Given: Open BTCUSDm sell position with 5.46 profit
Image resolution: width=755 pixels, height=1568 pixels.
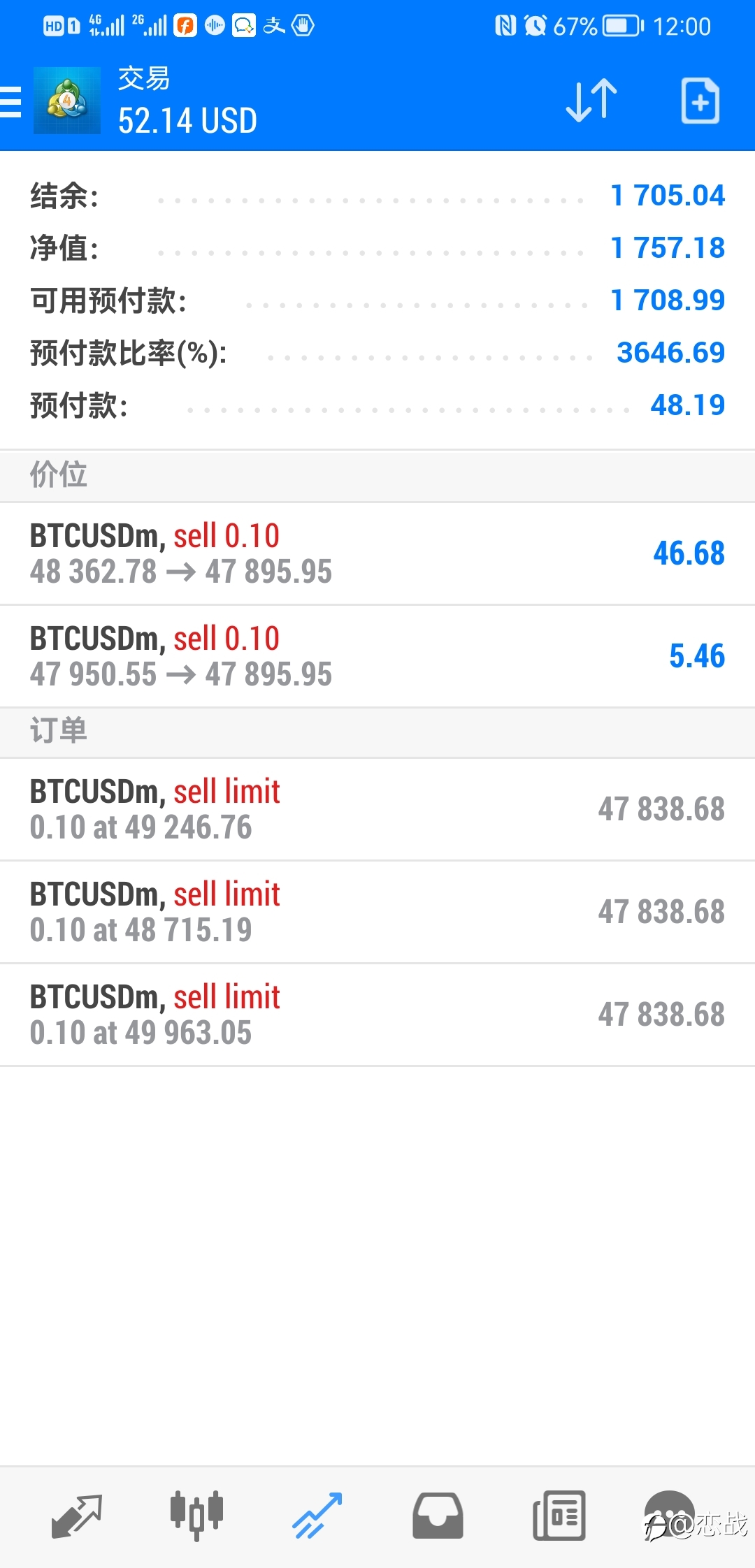Looking at the screenshot, I should [x=377, y=656].
